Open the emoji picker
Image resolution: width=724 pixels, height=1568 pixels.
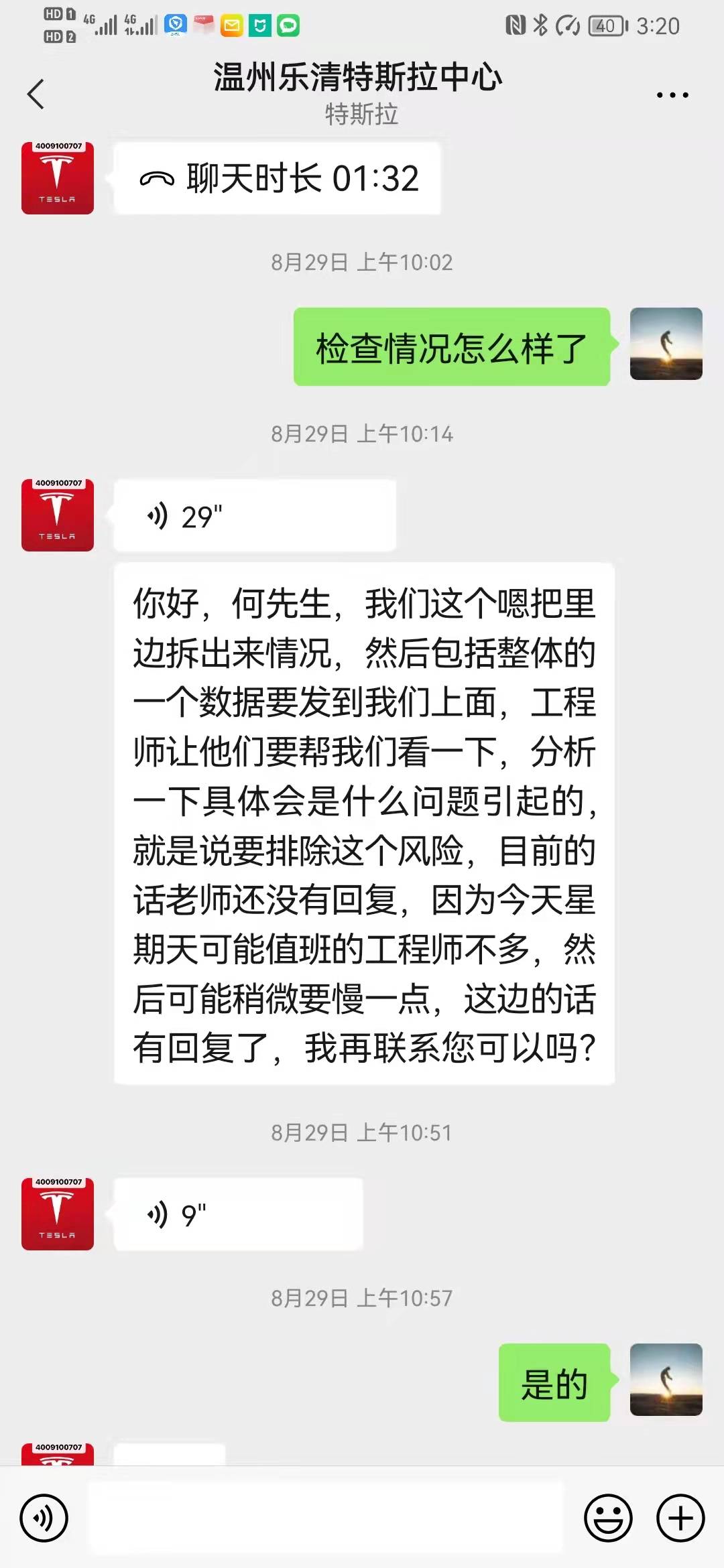click(608, 1518)
